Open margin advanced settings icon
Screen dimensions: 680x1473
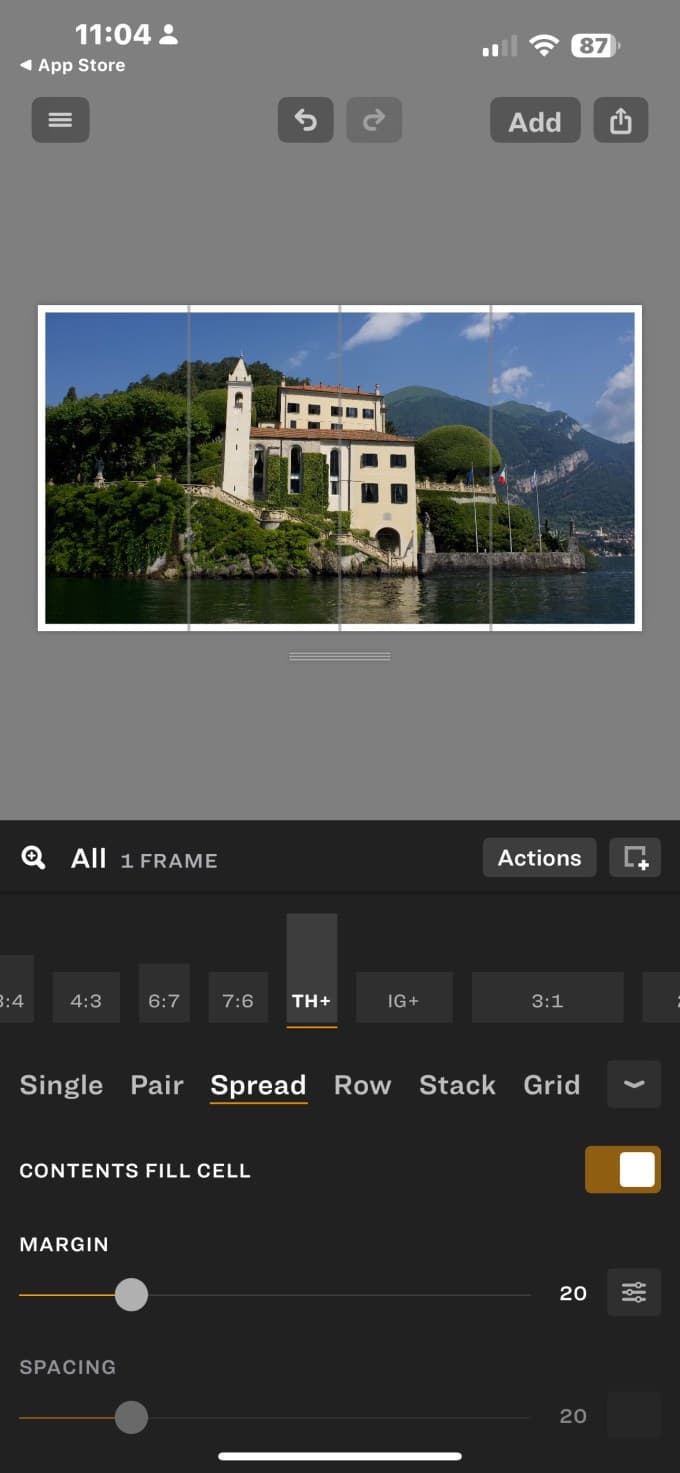[x=634, y=1293]
